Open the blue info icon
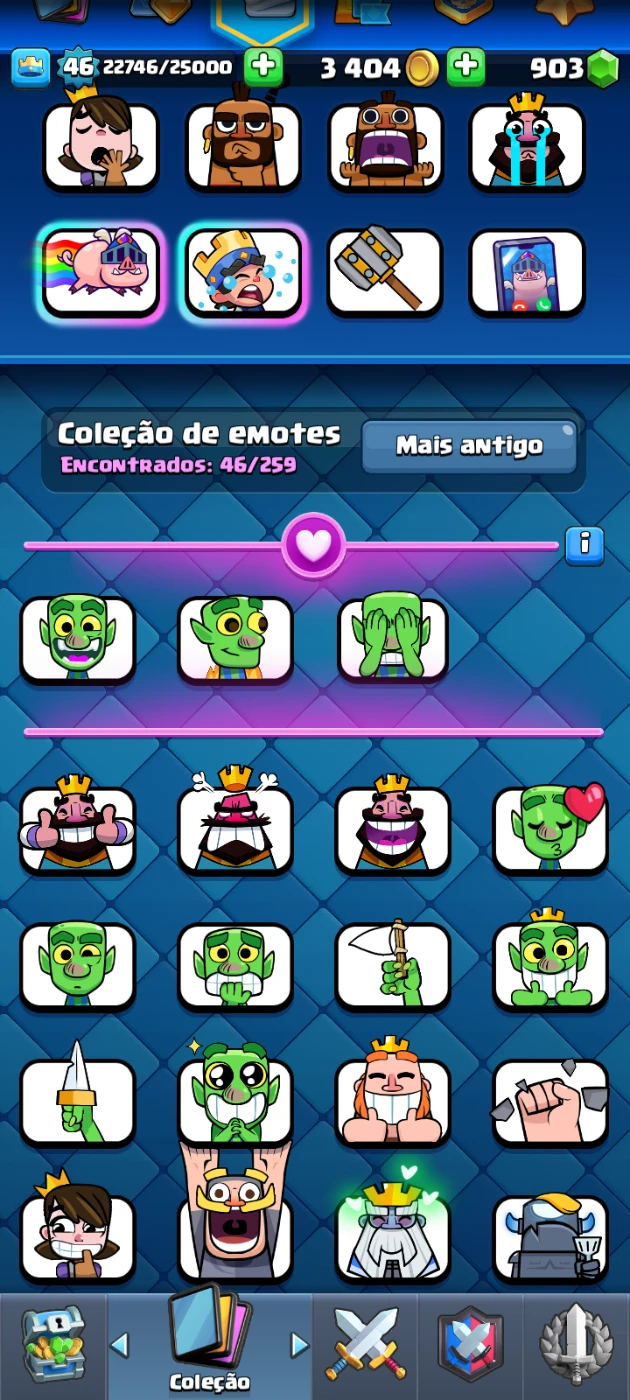Screen dimensions: 630x1400 tap(584, 545)
